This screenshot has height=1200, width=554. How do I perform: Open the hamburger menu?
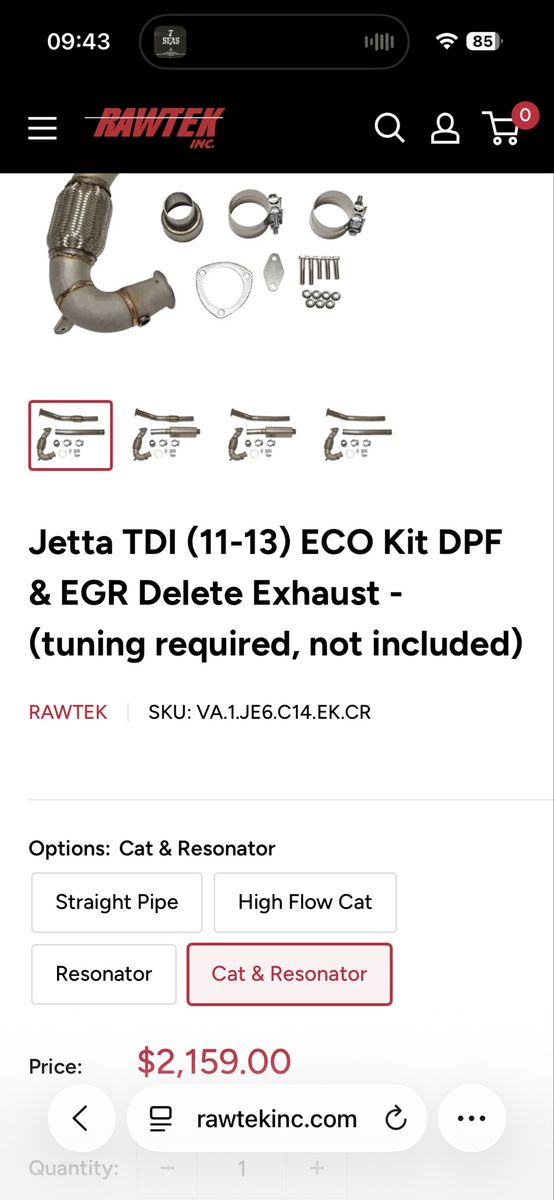click(42, 128)
